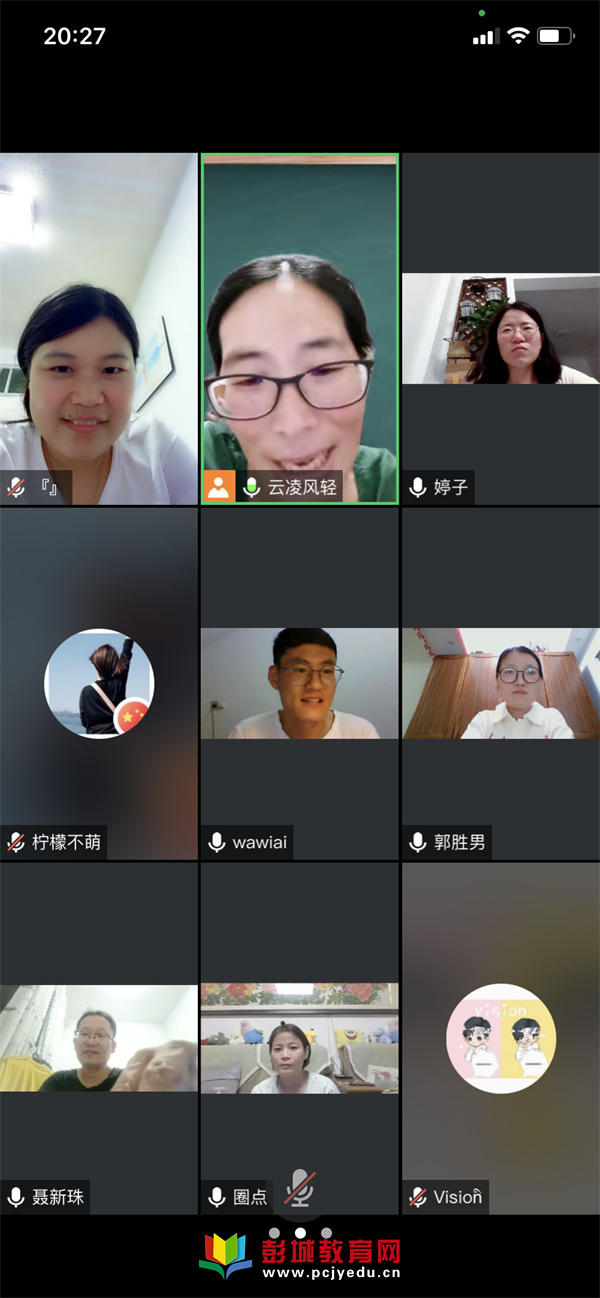
Task: Unmute the microphone at the bottom center
Action: 300,1187
